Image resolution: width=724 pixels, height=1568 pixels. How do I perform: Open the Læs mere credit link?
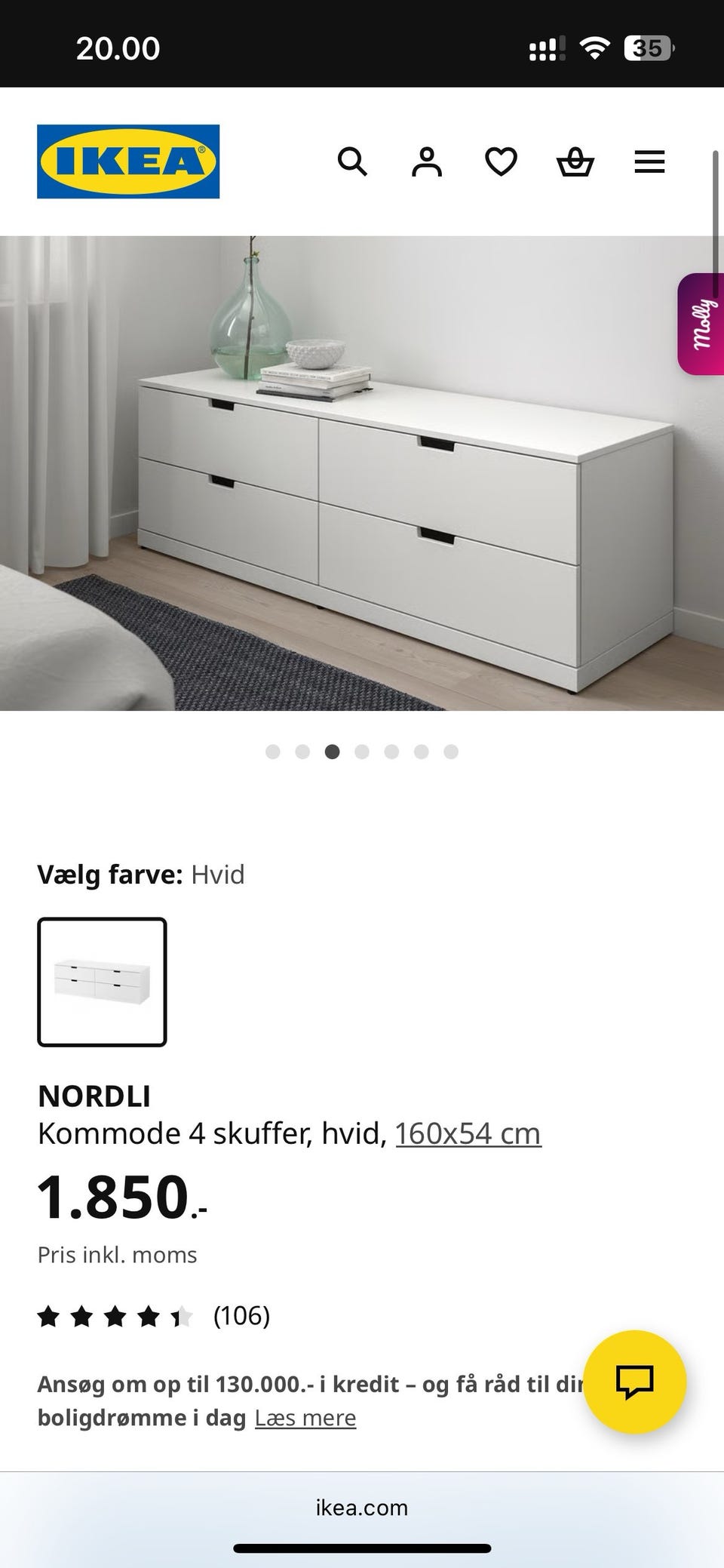[x=305, y=1417]
